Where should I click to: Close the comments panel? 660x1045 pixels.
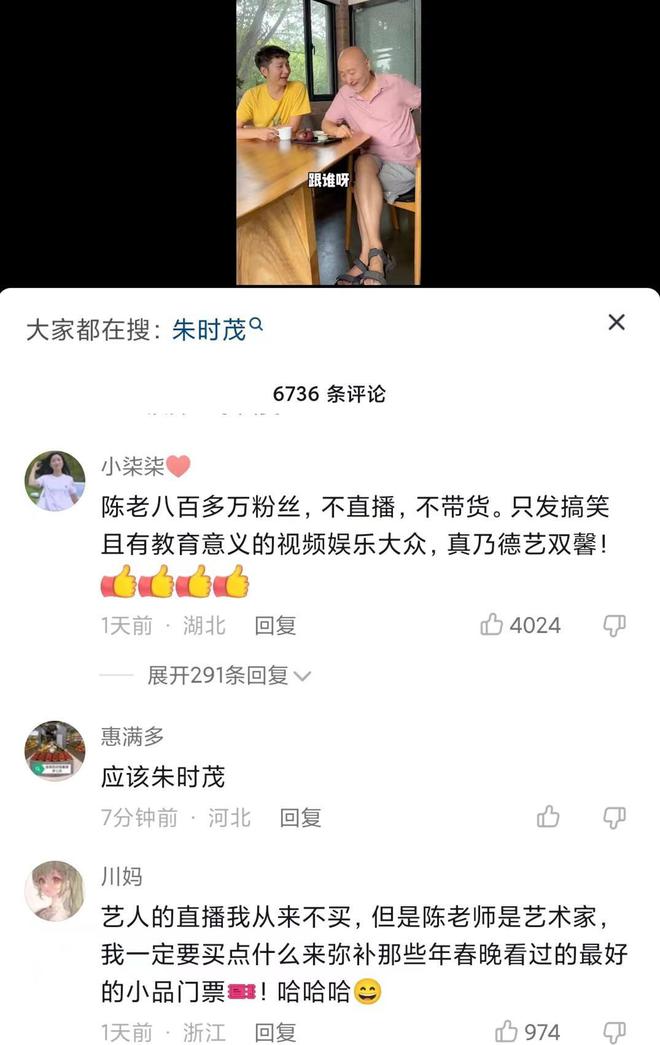click(x=616, y=322)
